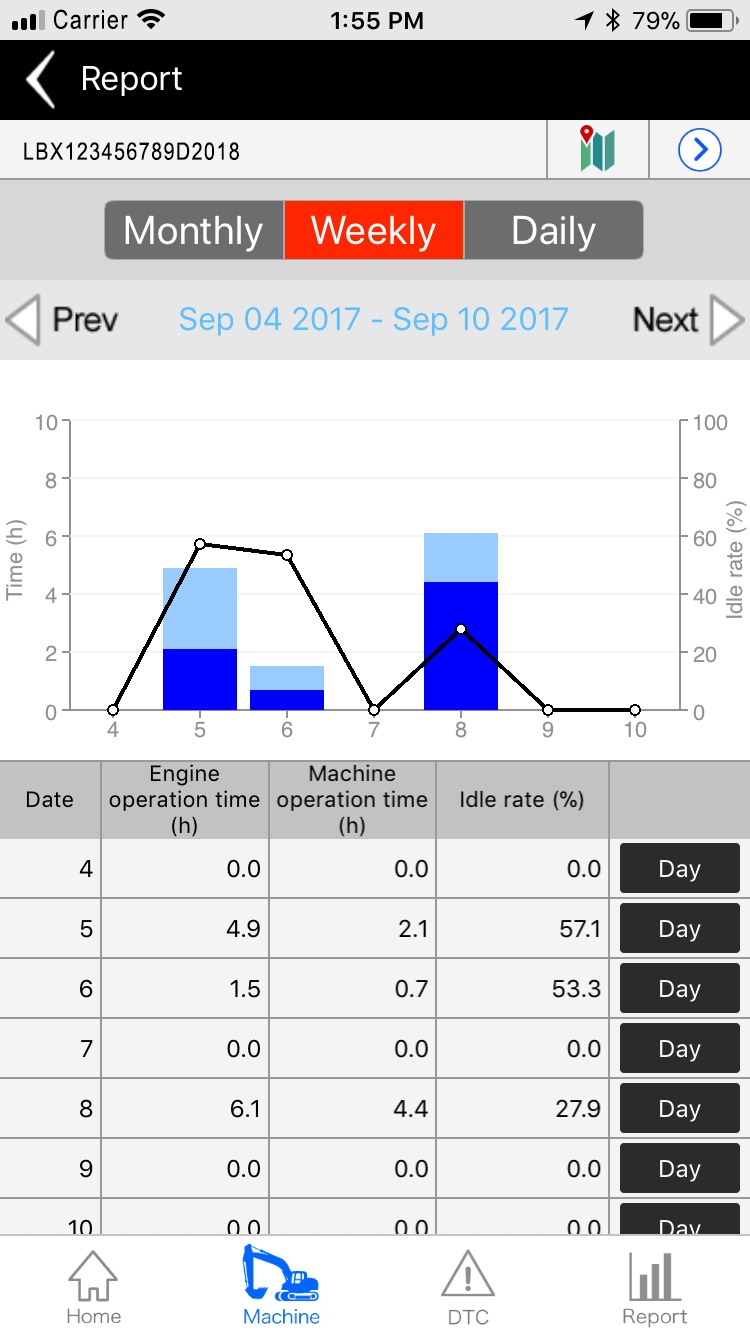Show Day breakdown for date 6

click(x=679, y=989)
